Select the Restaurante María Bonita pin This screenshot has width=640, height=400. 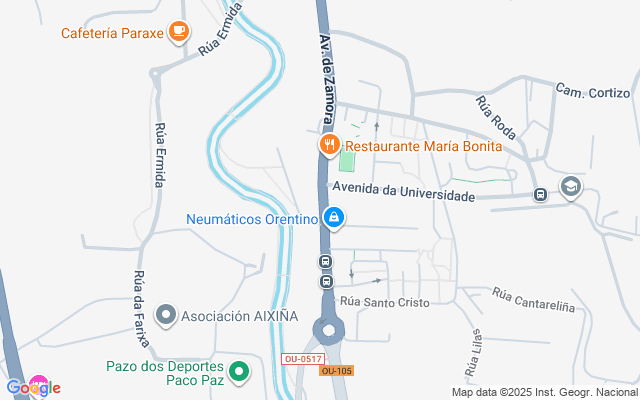point(328,146)
